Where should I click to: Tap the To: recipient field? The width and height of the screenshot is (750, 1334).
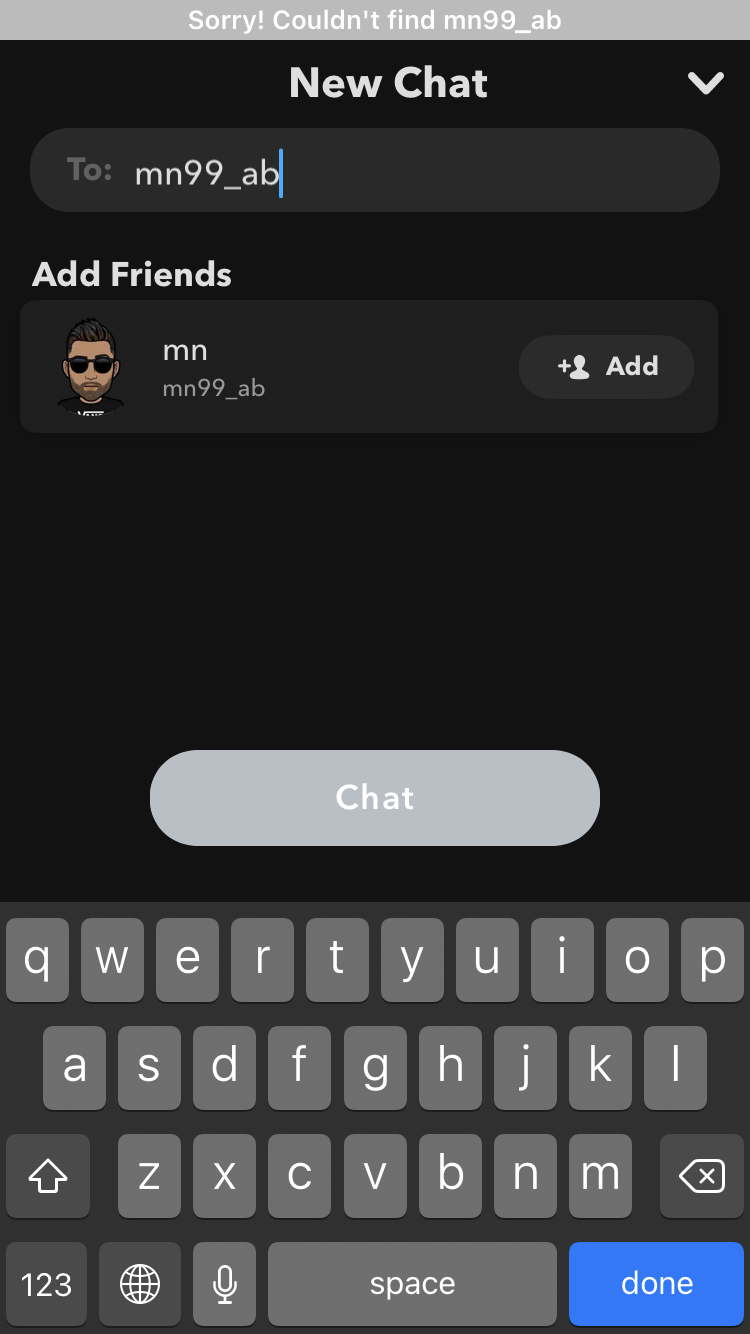coord(400,172)
